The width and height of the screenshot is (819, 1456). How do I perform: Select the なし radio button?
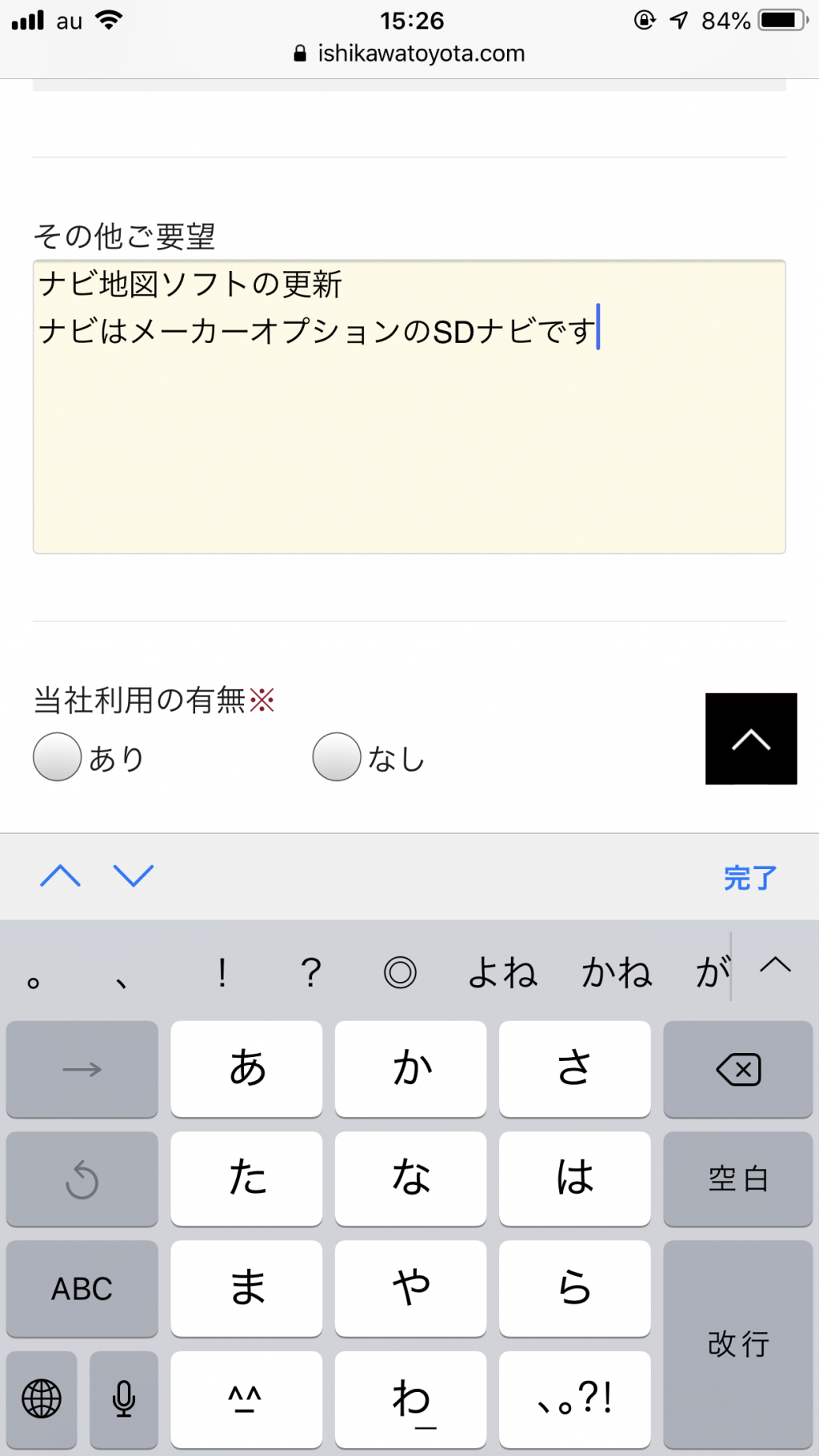[x=337, y=756]
